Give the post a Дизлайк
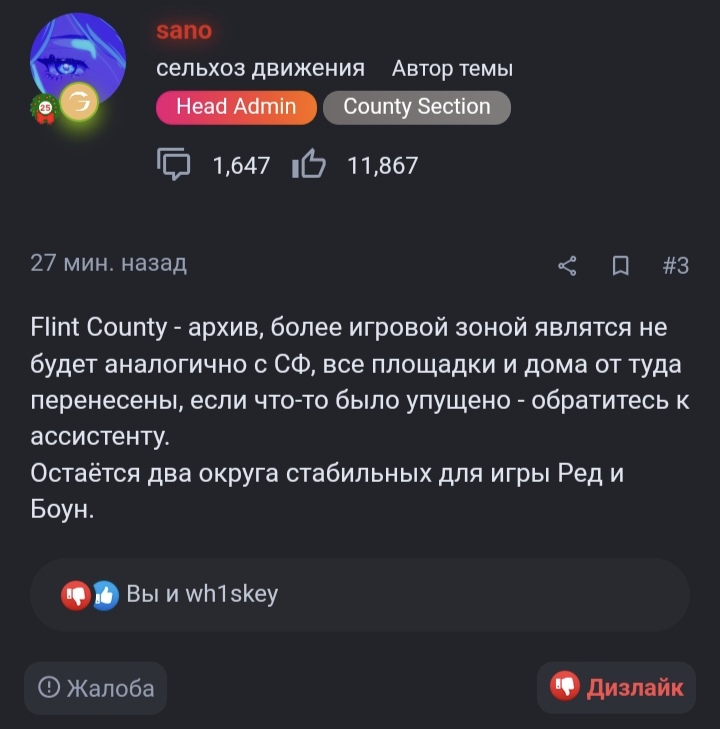This screenshot has height=729, width=720. pyautogui.click(x=617, y=688)
